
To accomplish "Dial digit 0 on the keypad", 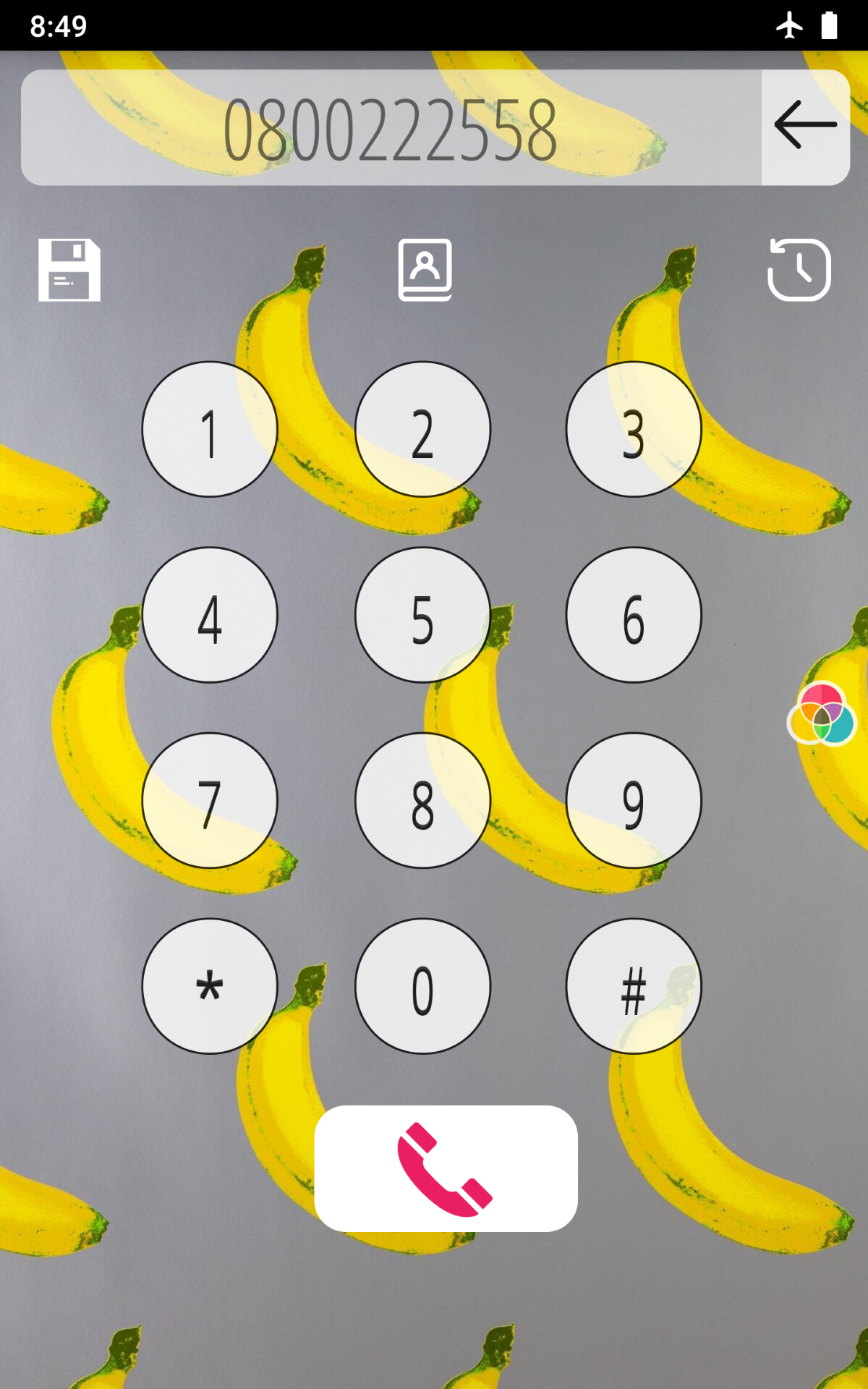I will [x=422, y=986].
